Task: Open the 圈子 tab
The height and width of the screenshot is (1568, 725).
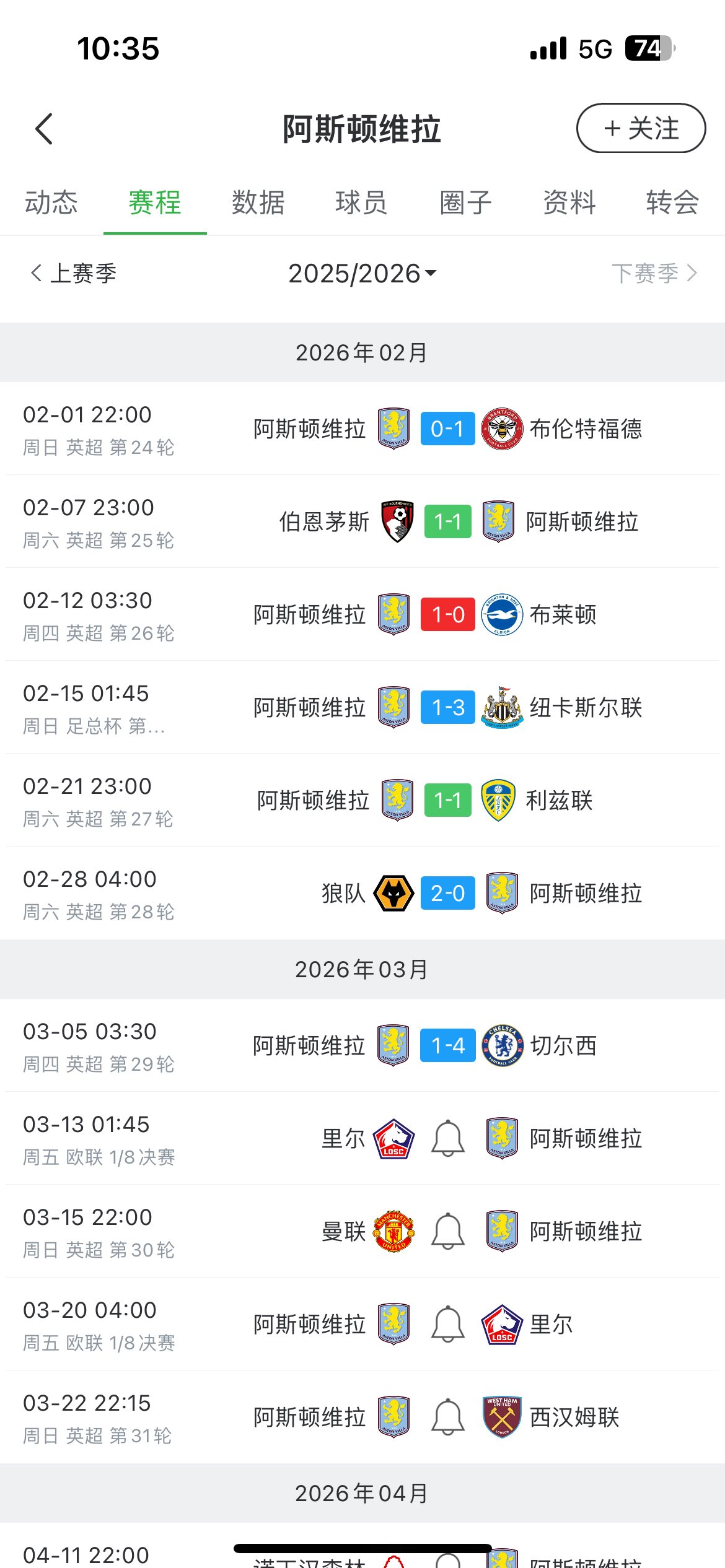Action: coord(465,203)
